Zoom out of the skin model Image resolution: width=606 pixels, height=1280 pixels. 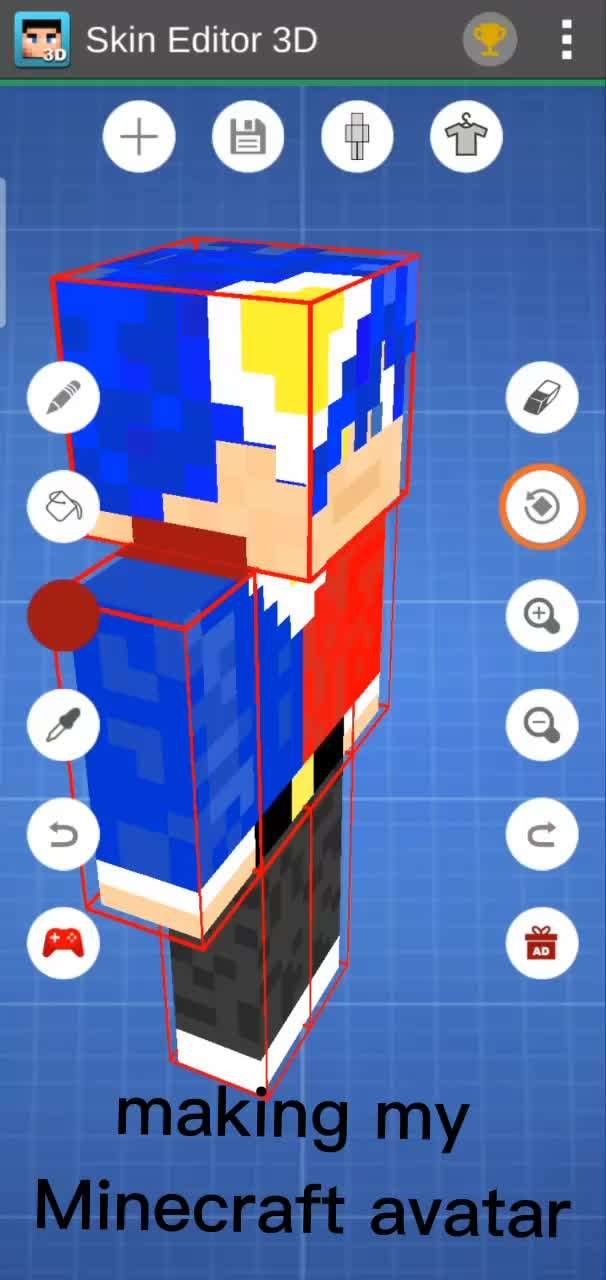(x=542, y=724)
